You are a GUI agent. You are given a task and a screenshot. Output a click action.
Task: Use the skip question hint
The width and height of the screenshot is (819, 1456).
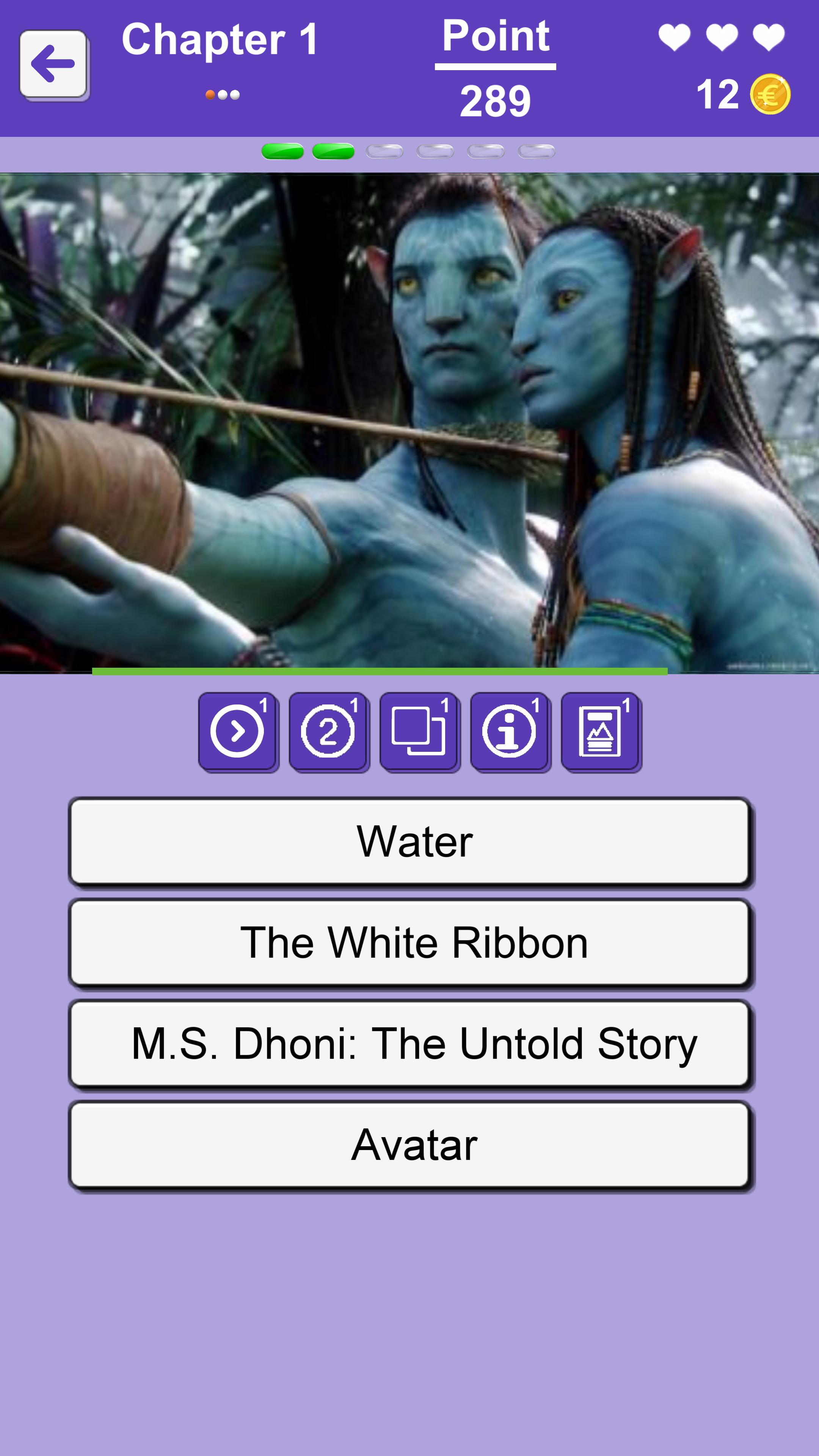(238, 732)
